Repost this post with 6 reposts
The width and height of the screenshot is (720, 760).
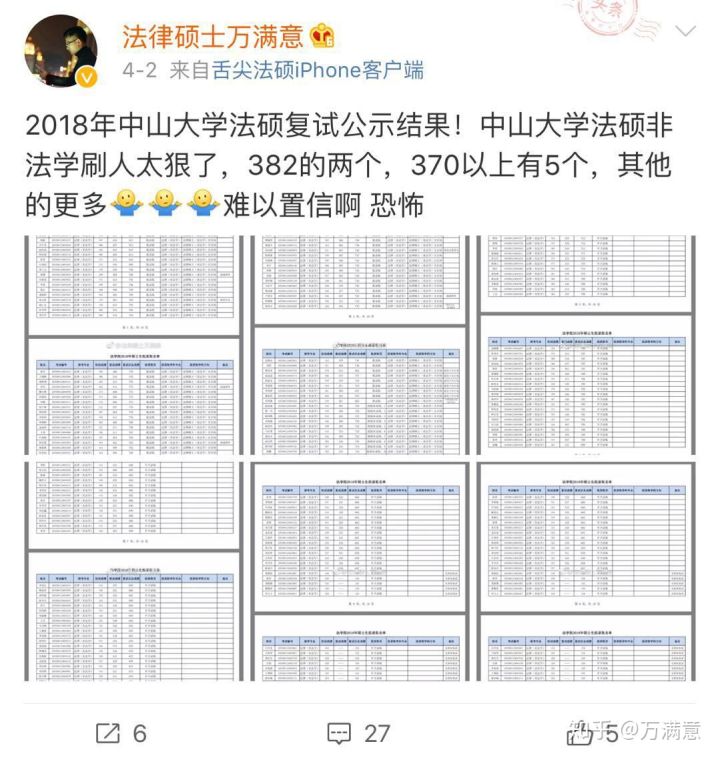click(x=121, y=733)
